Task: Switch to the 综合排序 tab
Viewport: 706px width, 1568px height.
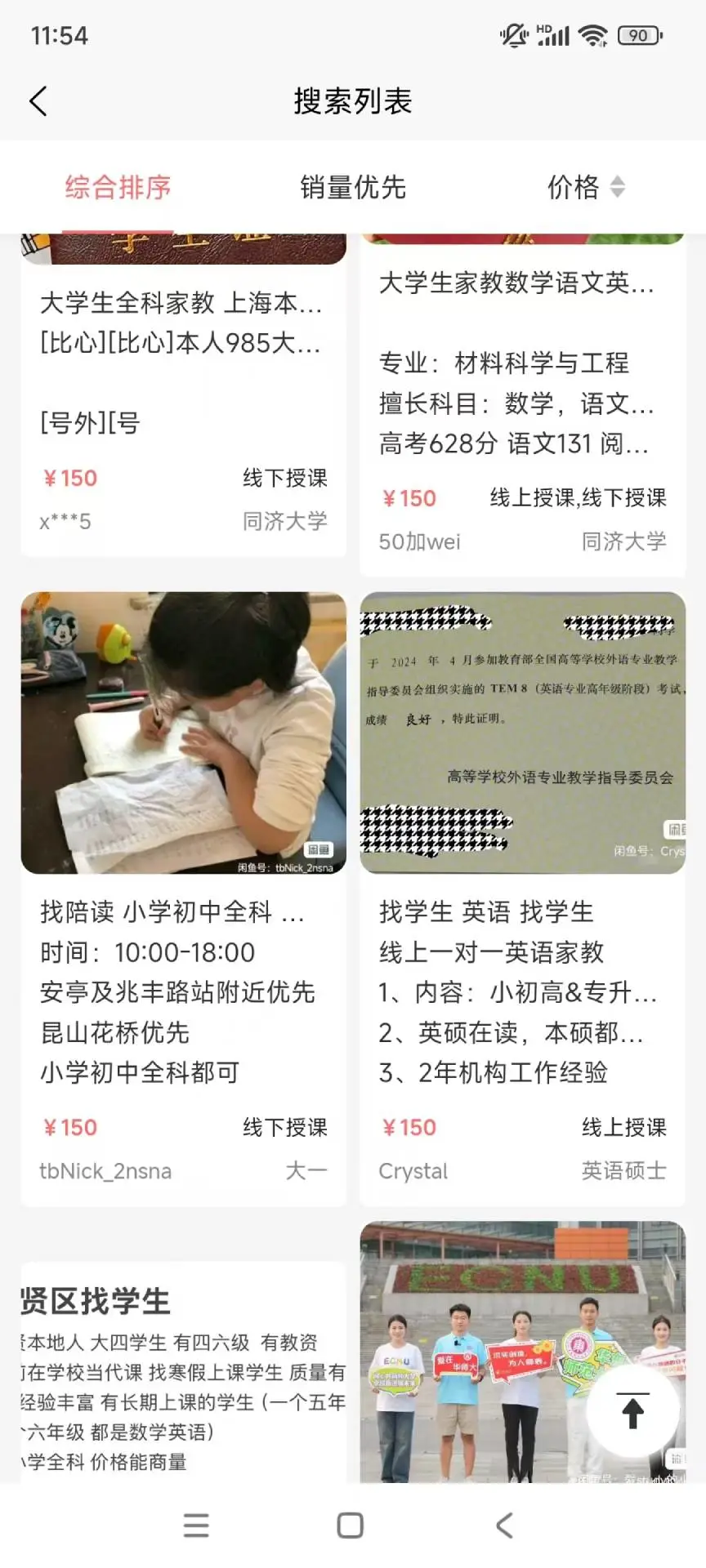Action: click(x=118, y=188)
